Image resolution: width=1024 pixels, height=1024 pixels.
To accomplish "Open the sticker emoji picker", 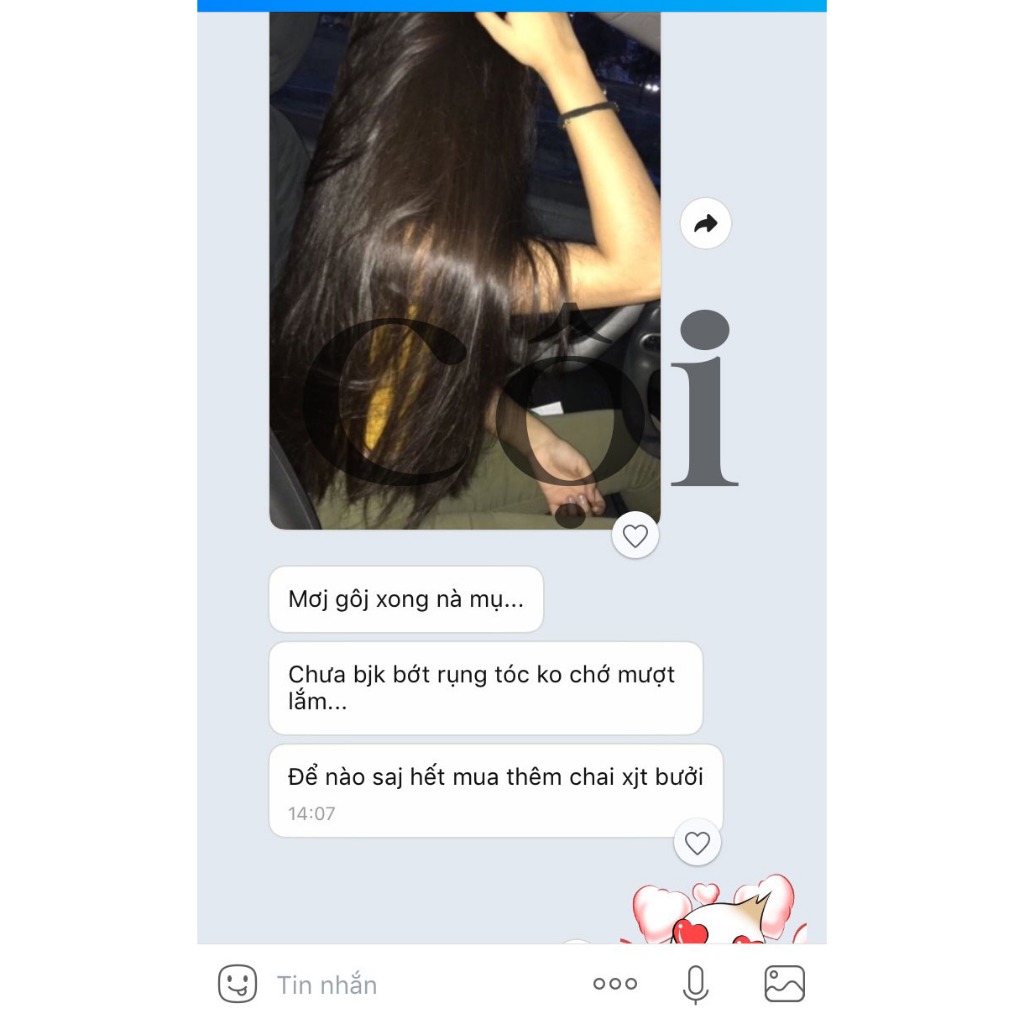I will (237, 984).
